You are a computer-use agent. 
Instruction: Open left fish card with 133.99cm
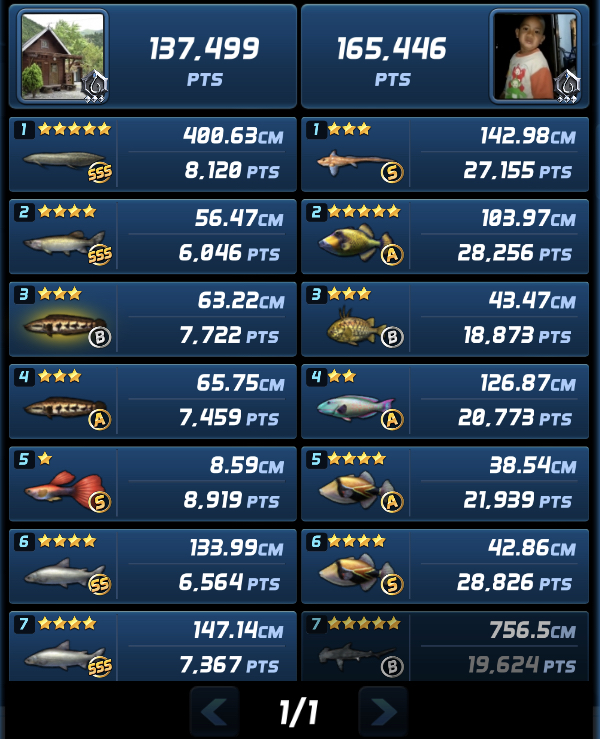coord(153,567)
